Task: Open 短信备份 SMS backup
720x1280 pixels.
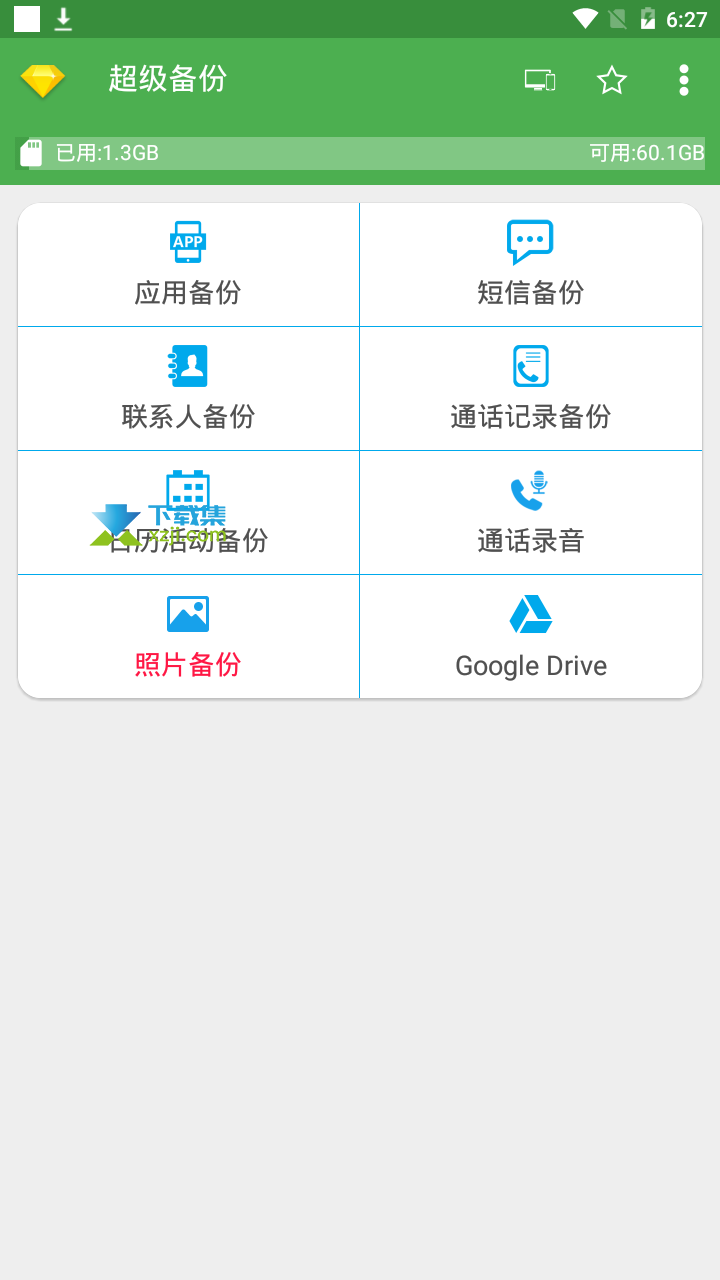Action: pos(531,265)
